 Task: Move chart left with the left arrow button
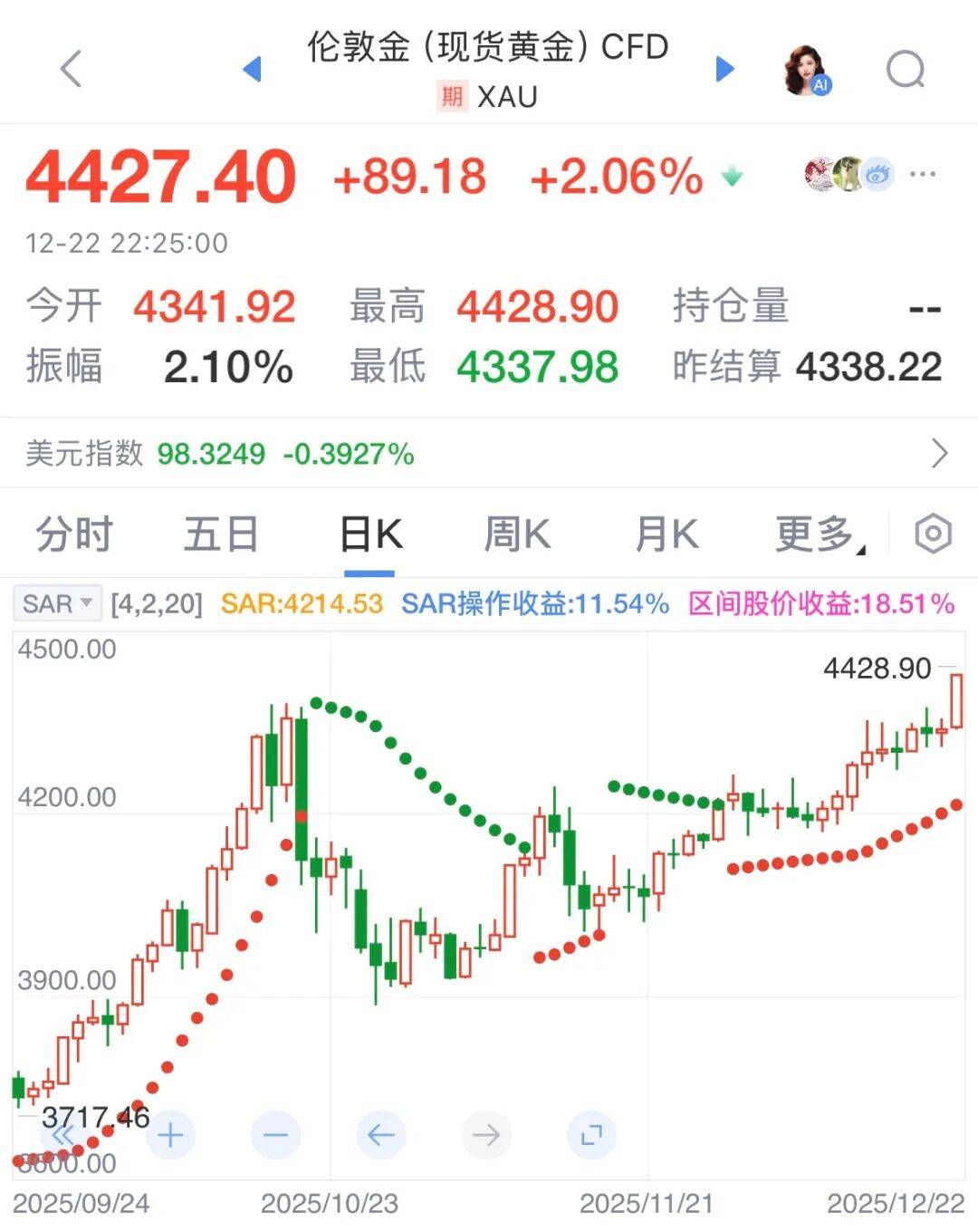point(380,1134)
